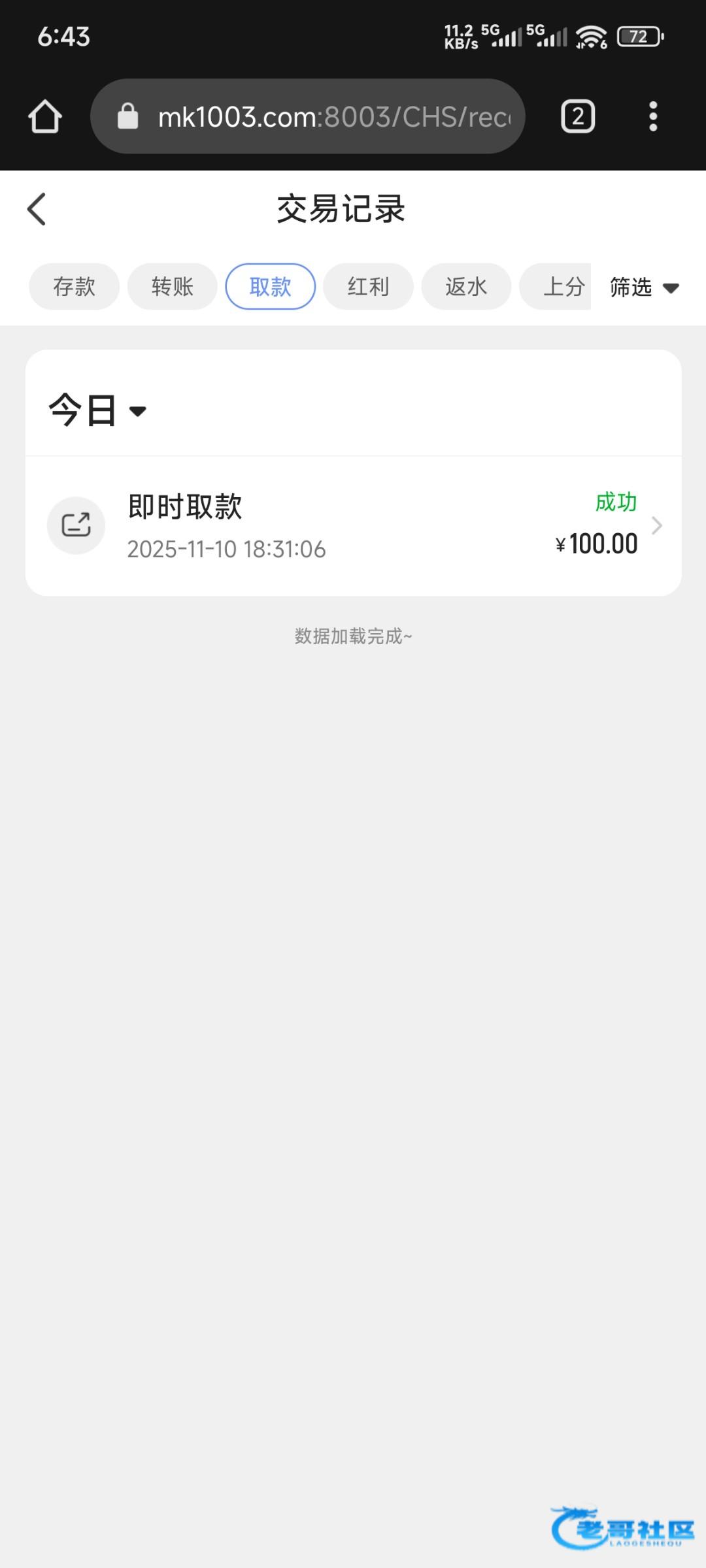Image resolution: width=706 pixels, height=1568 pixels.
Task: Tap the browser home button
Action: [45, 117]
